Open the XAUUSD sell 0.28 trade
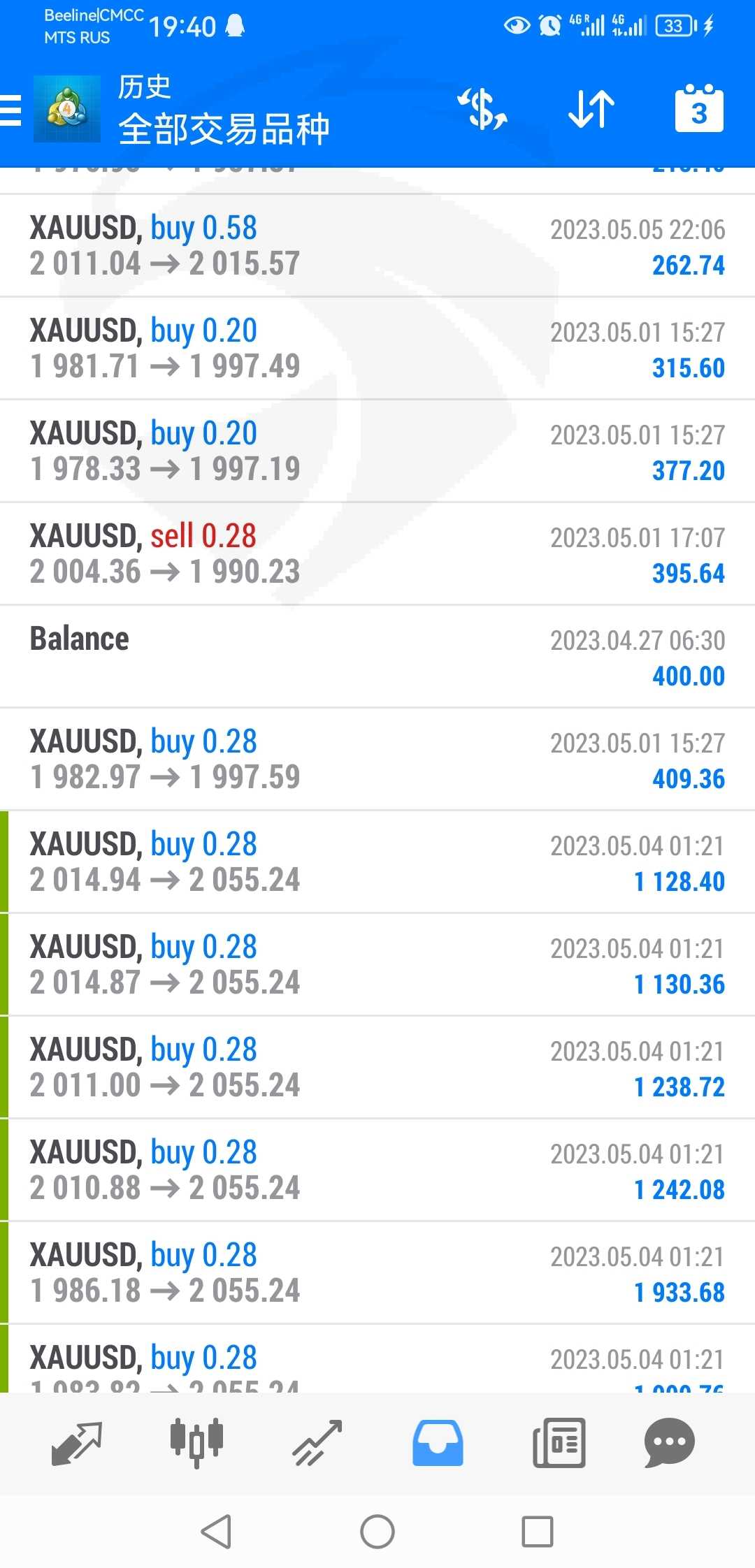Screen dimensions: 755x1568 pos(377,554)
